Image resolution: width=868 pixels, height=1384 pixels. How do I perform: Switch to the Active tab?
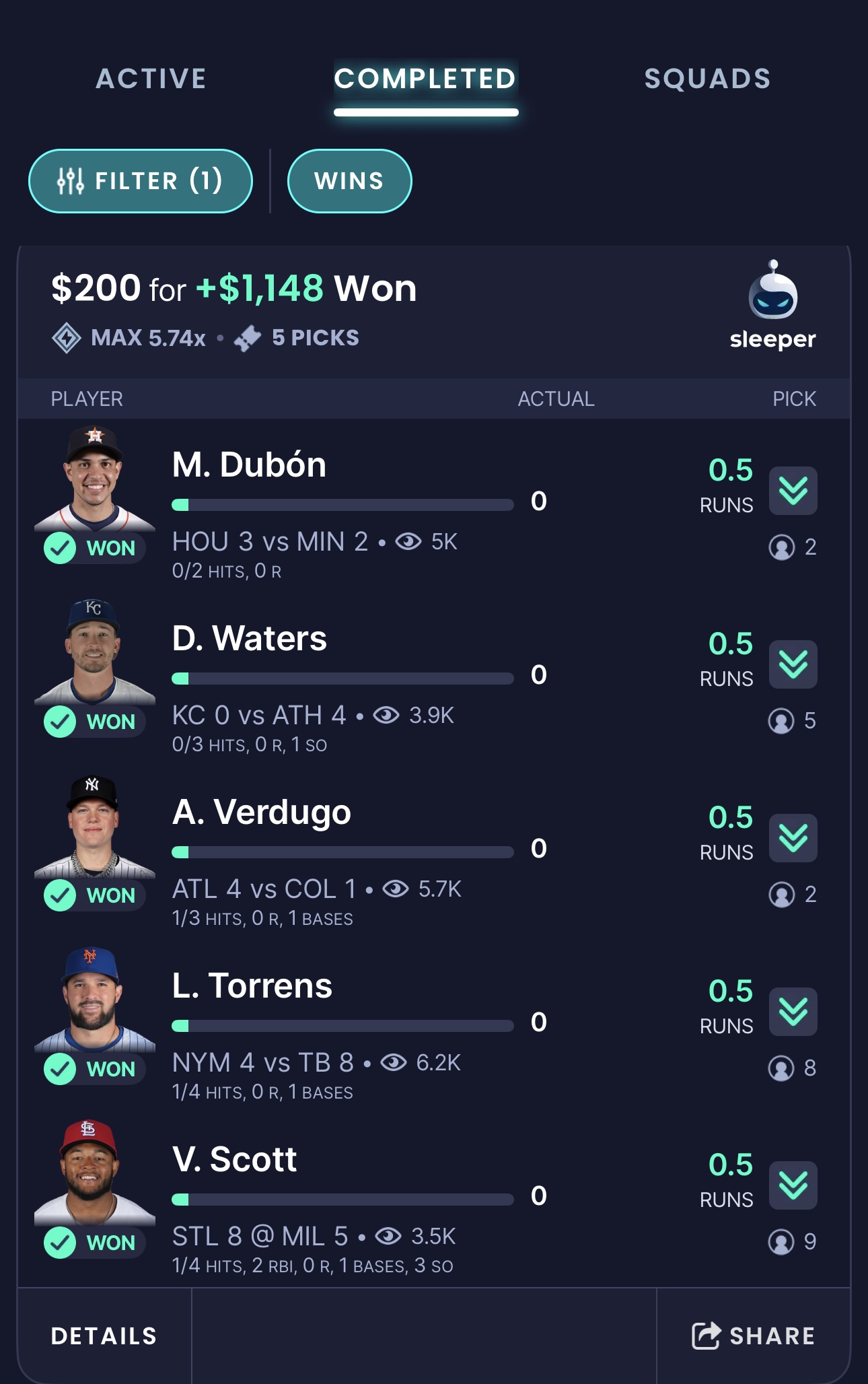click(151, 79)
